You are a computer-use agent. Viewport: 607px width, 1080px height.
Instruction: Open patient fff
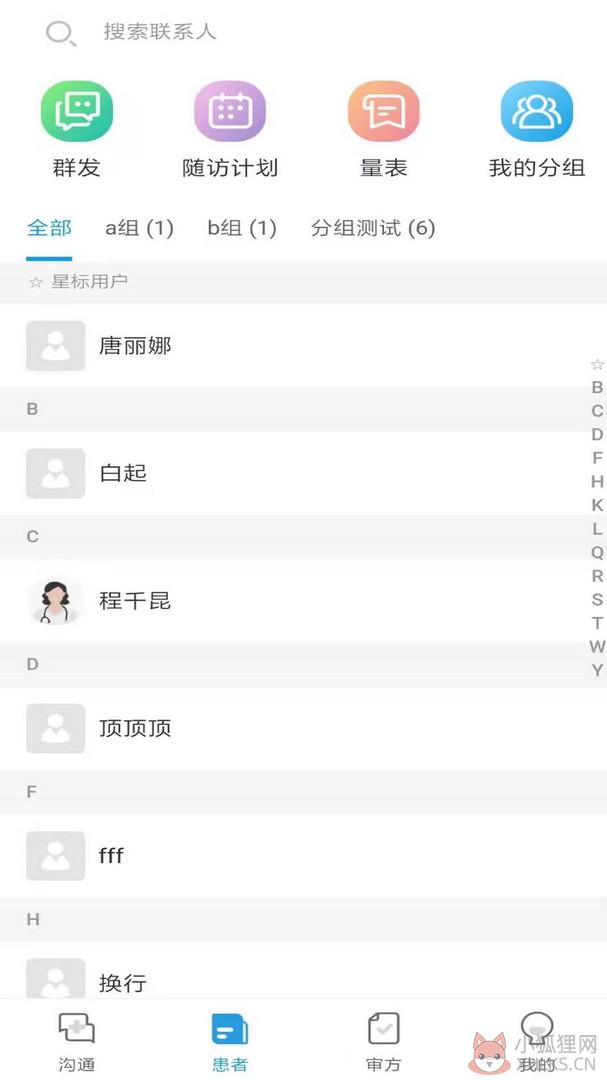(x=303, y=855)
